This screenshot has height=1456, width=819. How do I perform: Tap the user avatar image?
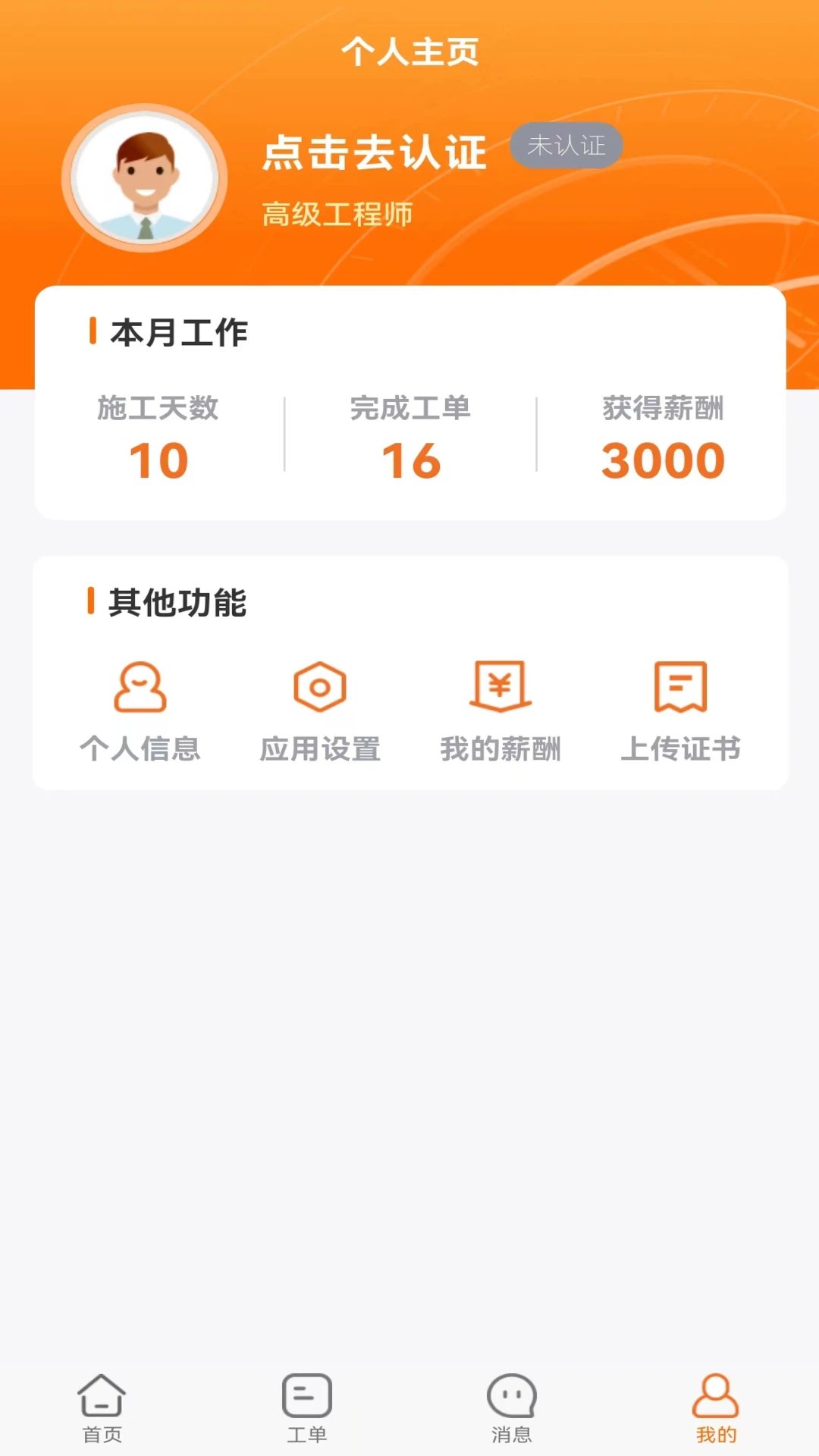click(144, 178)
